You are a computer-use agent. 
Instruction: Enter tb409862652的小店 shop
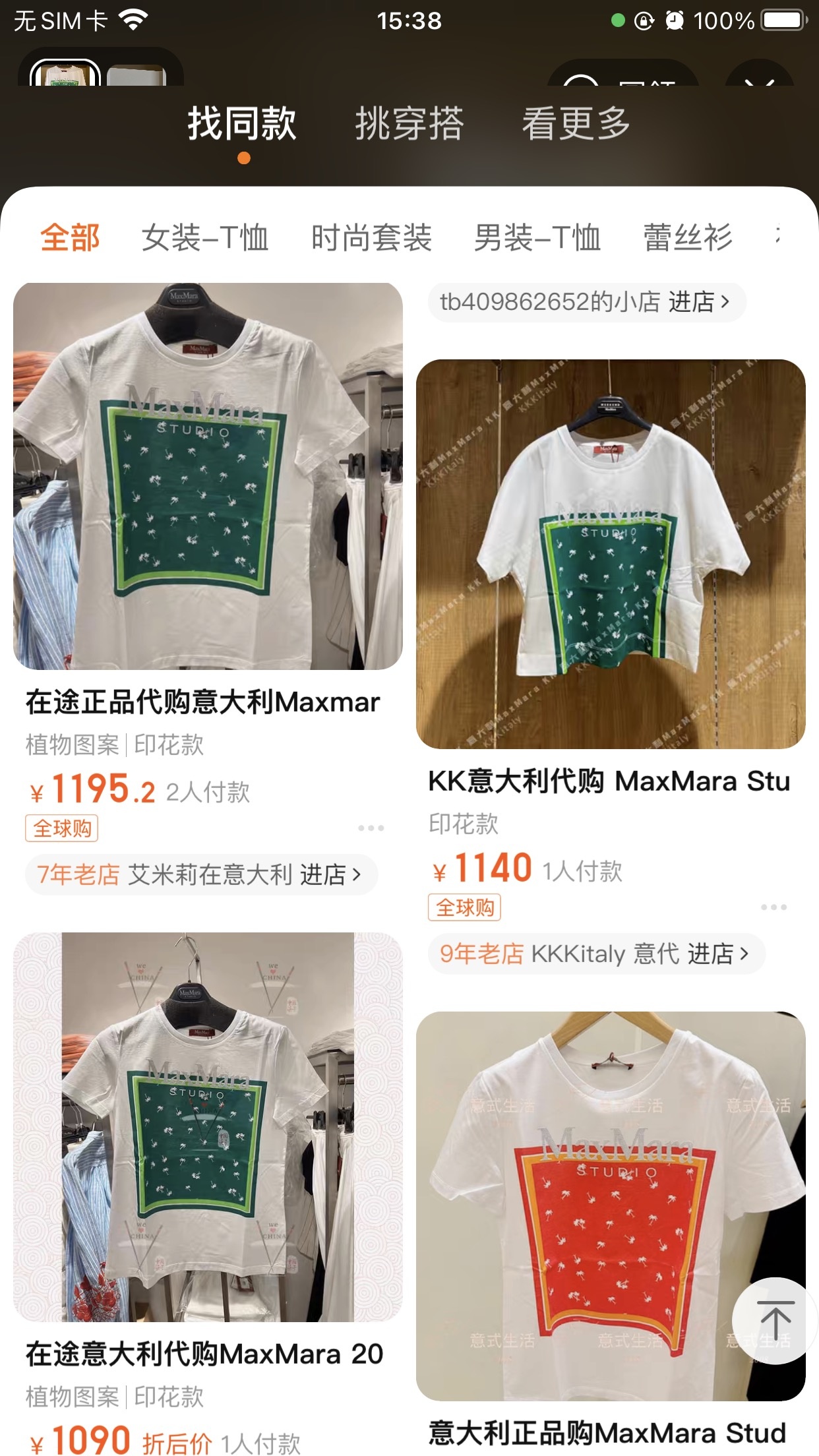(586, 302)
